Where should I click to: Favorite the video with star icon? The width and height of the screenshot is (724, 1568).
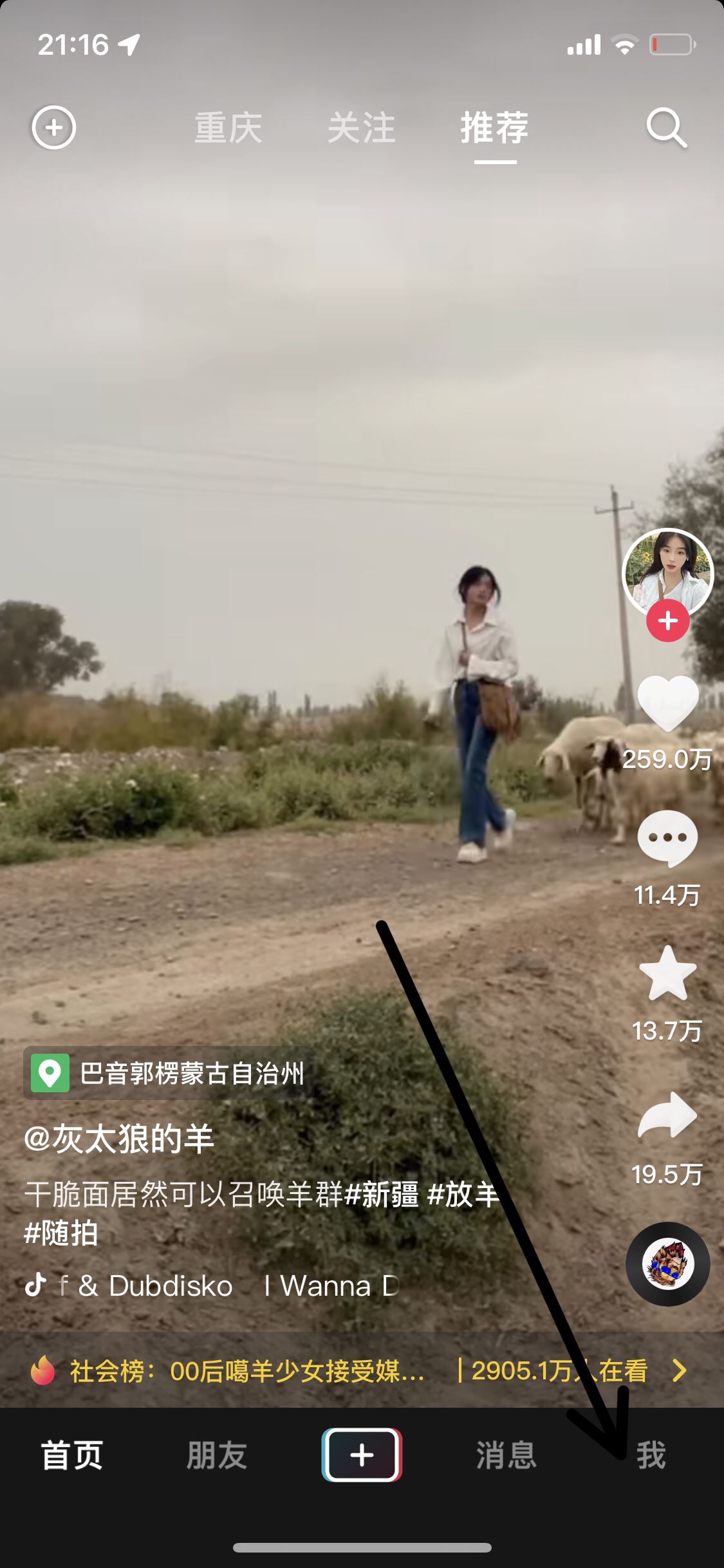[x=667, y=975]
